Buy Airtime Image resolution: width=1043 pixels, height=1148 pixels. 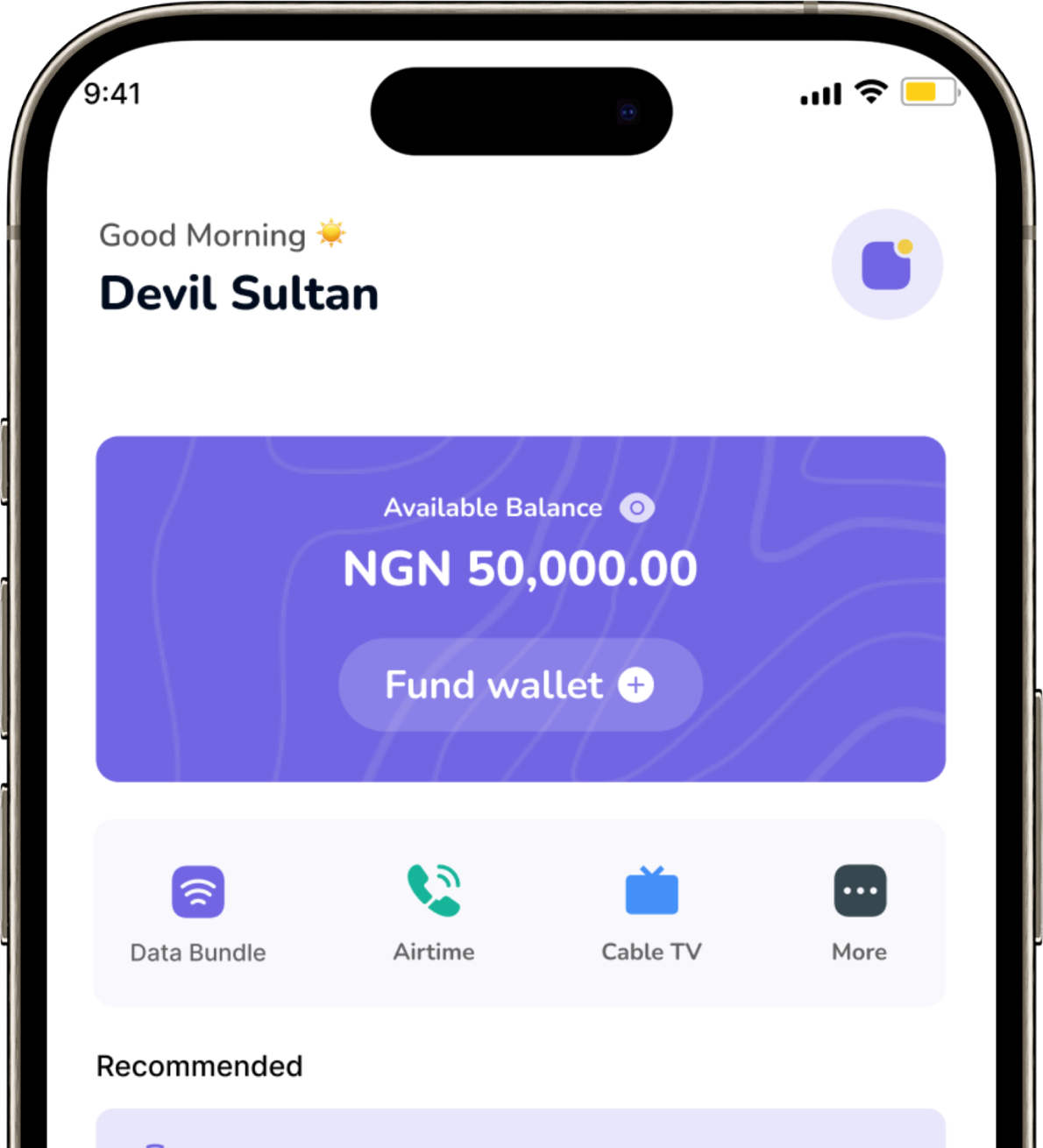[x=434, y=912]
